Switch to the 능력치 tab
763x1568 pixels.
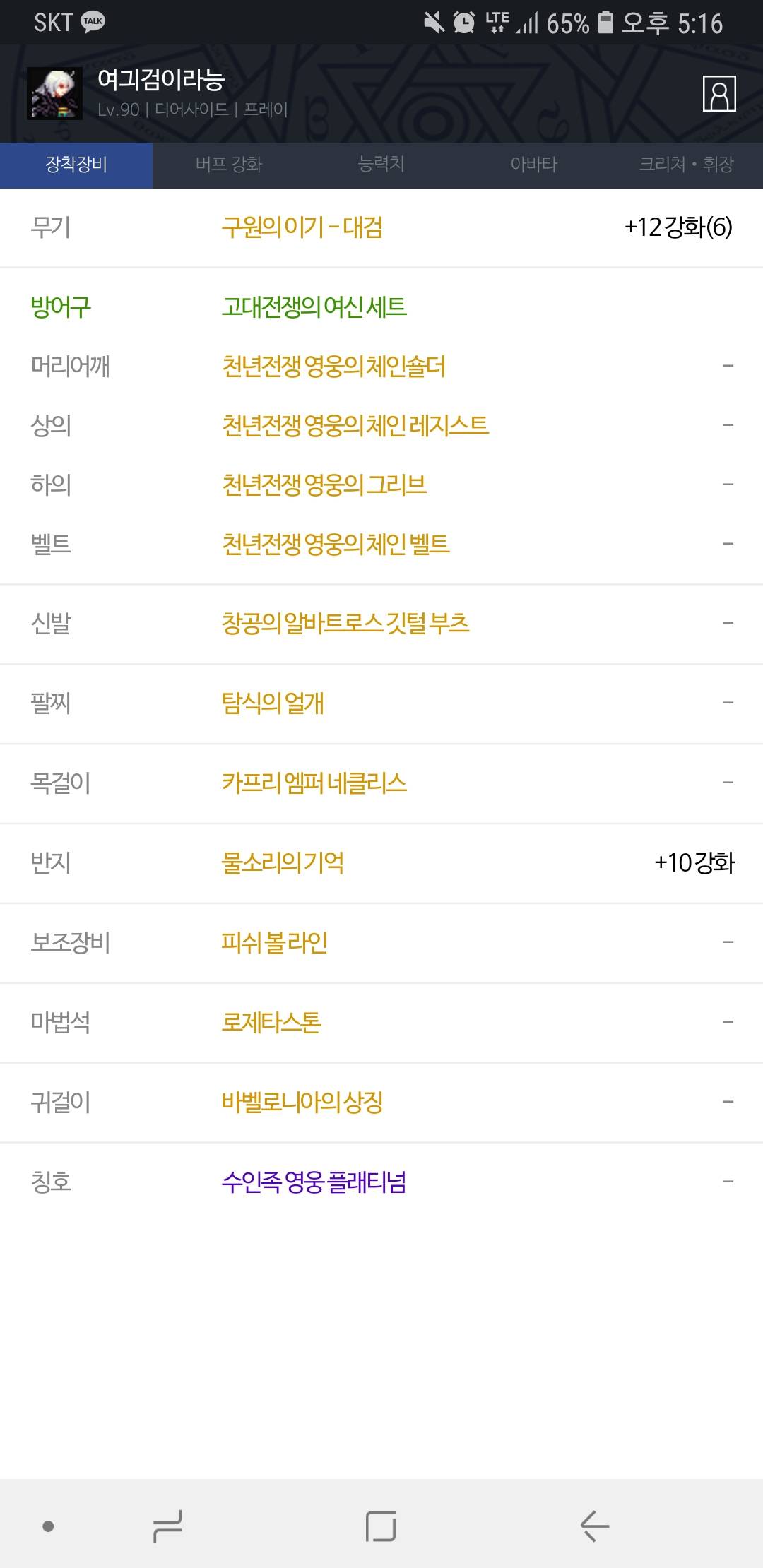point(381,165)
